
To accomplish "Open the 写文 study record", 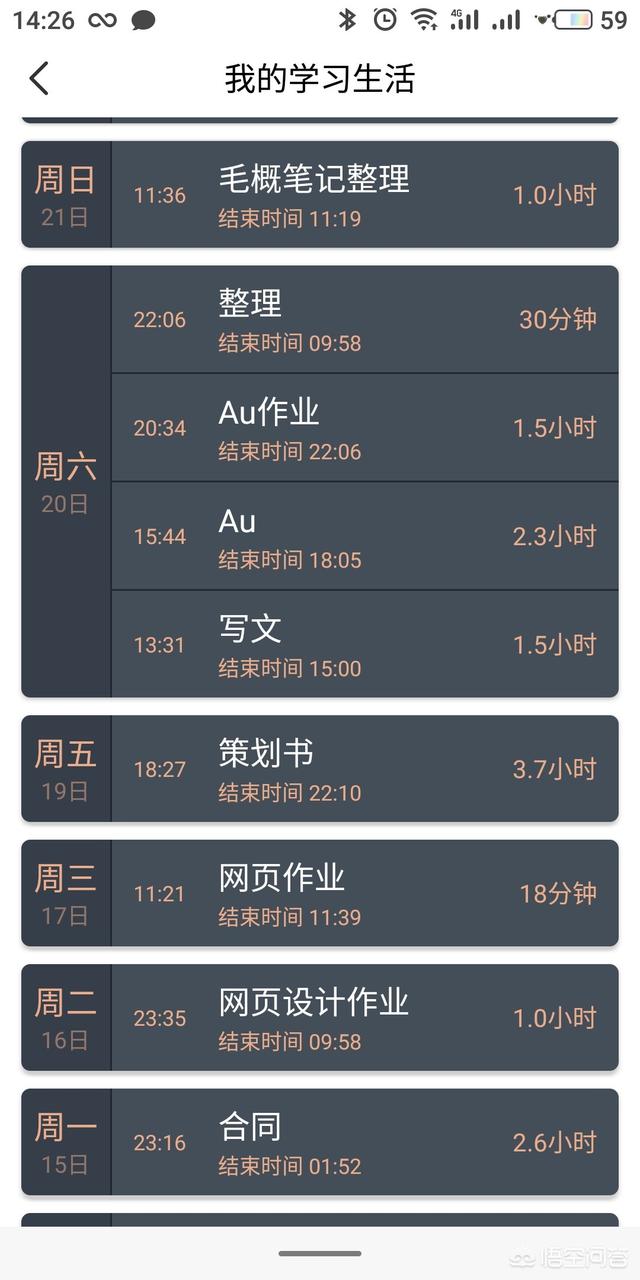I will coord(364,644).
